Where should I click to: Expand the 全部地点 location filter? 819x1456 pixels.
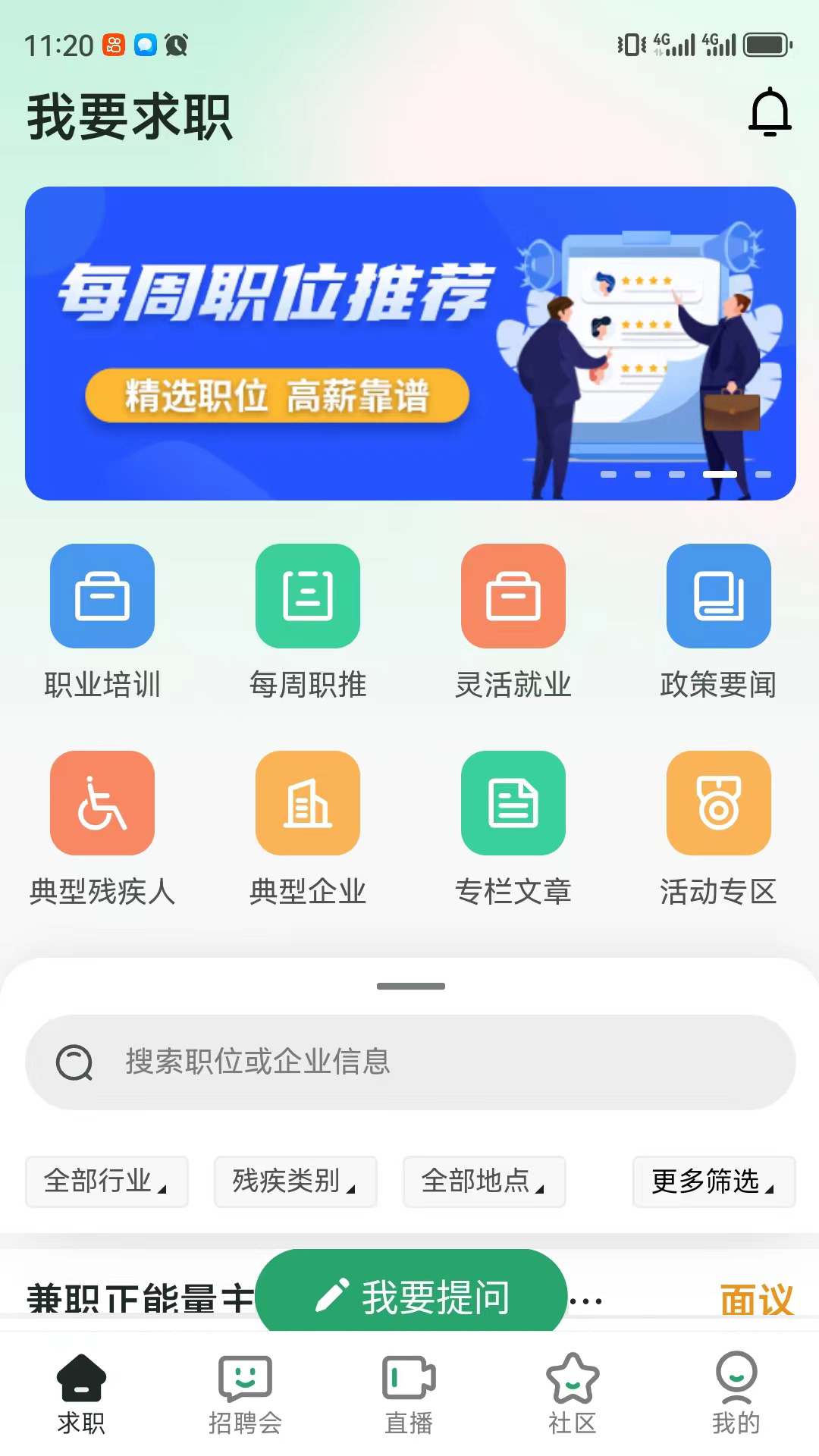(484, 1182)
